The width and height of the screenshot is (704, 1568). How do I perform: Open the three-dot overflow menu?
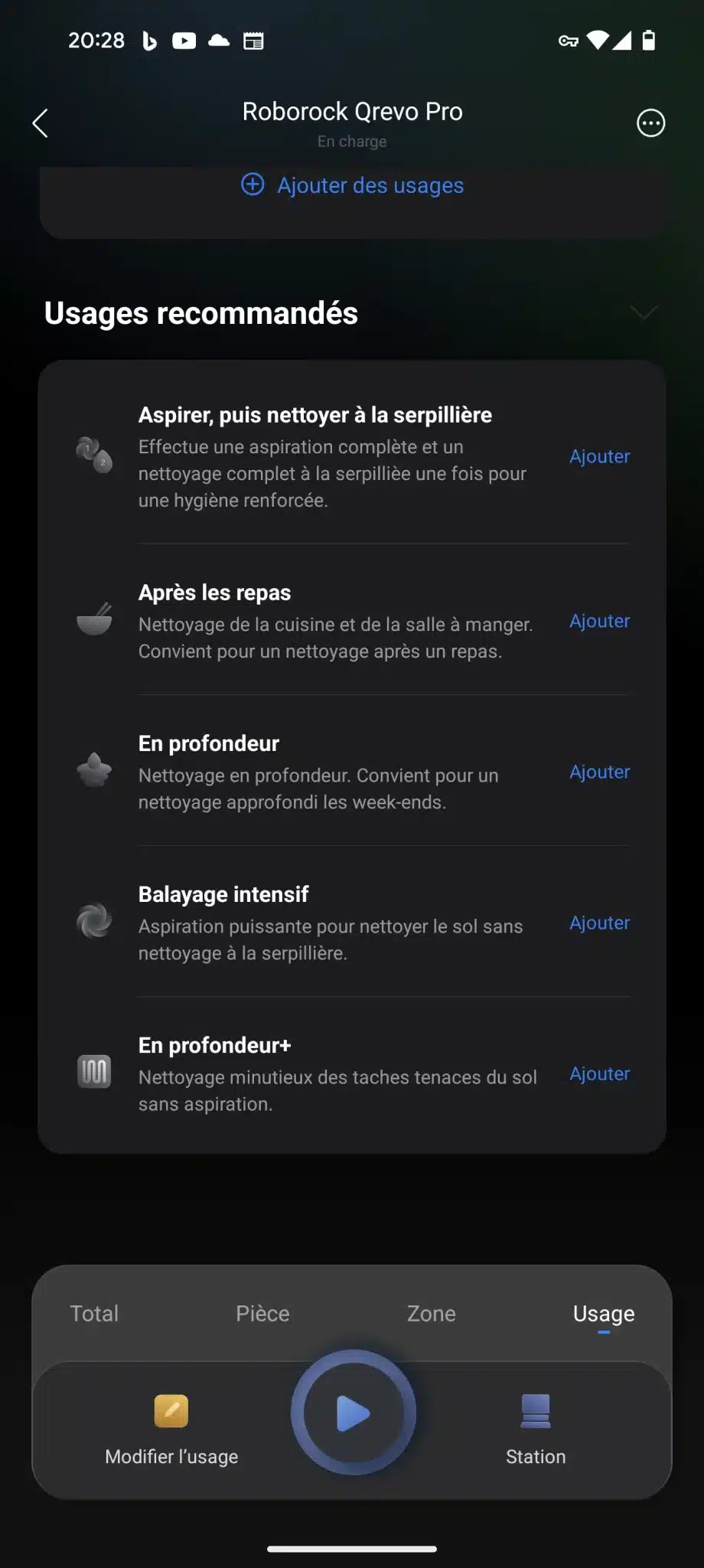click(x=650, y=122)
